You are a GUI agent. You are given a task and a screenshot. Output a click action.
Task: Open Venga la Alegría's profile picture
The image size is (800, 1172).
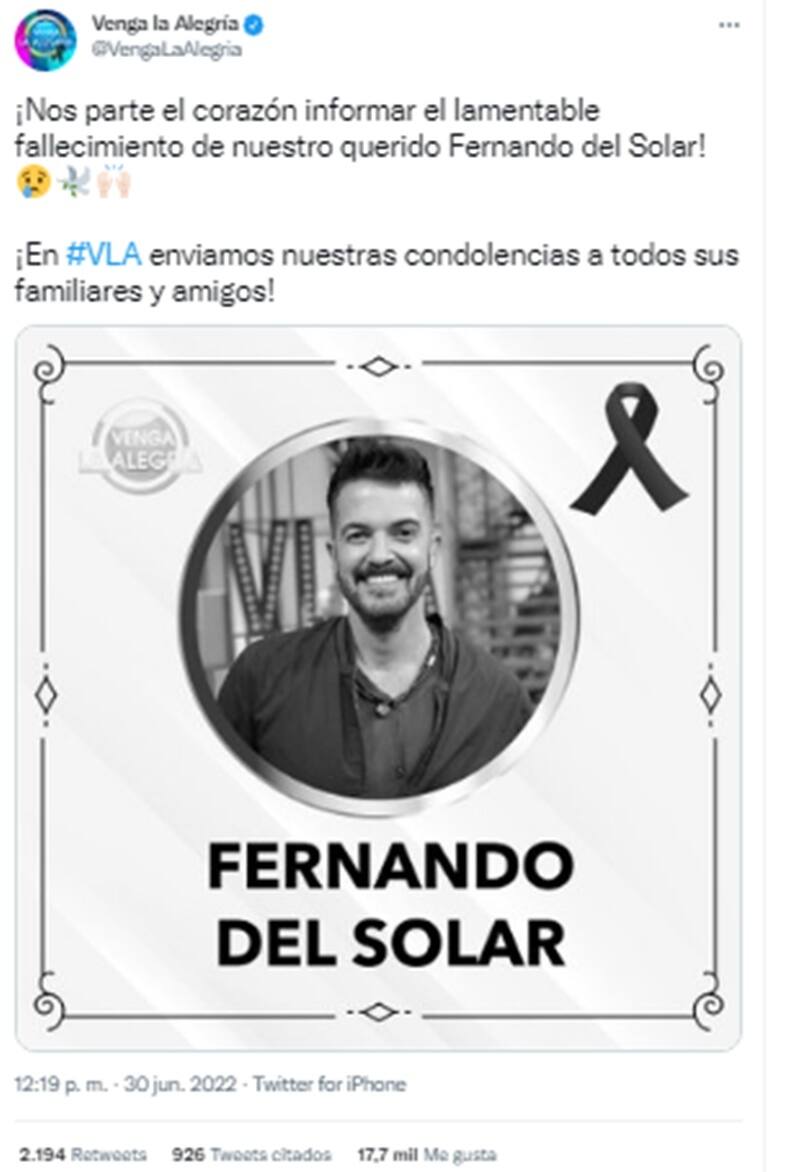(45, 40)
